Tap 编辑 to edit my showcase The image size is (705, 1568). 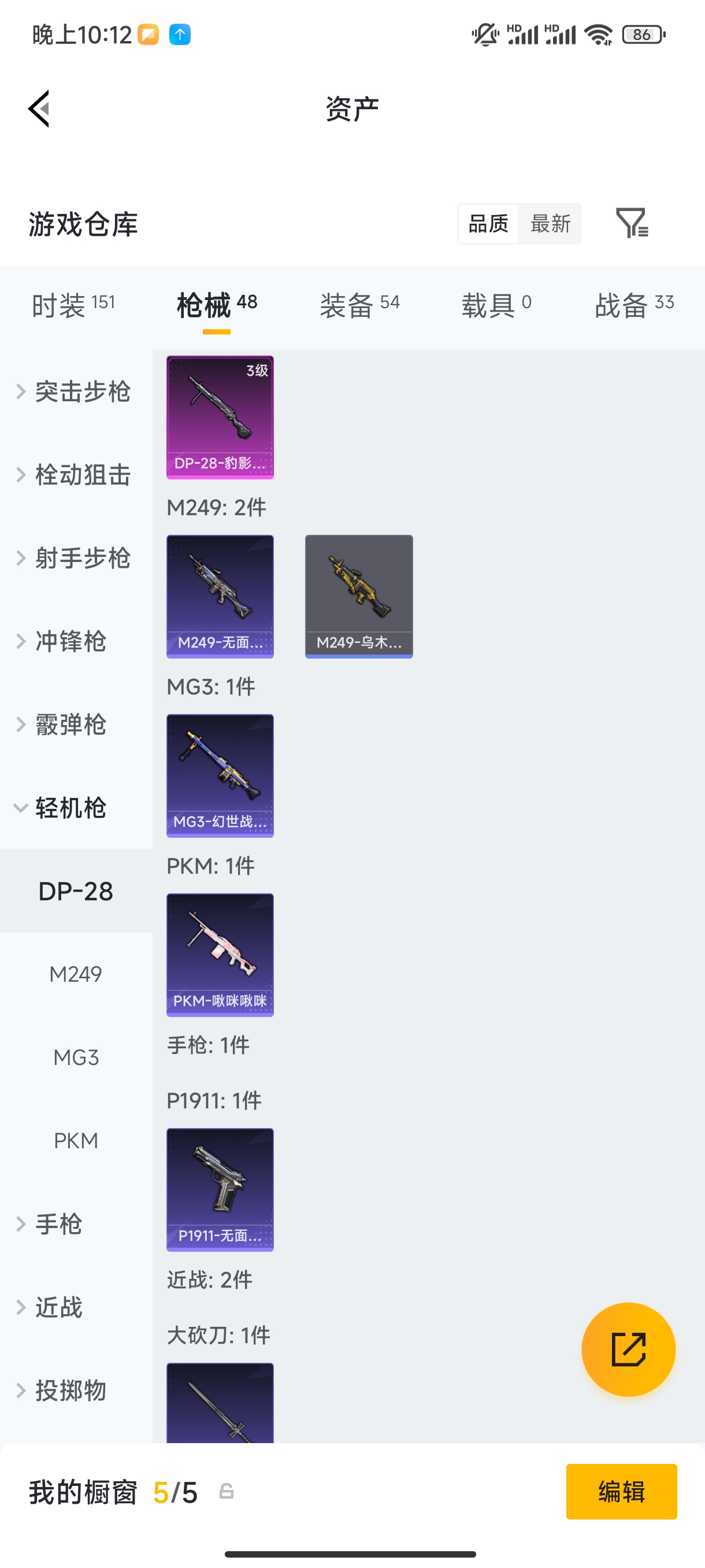point(621,1491)
